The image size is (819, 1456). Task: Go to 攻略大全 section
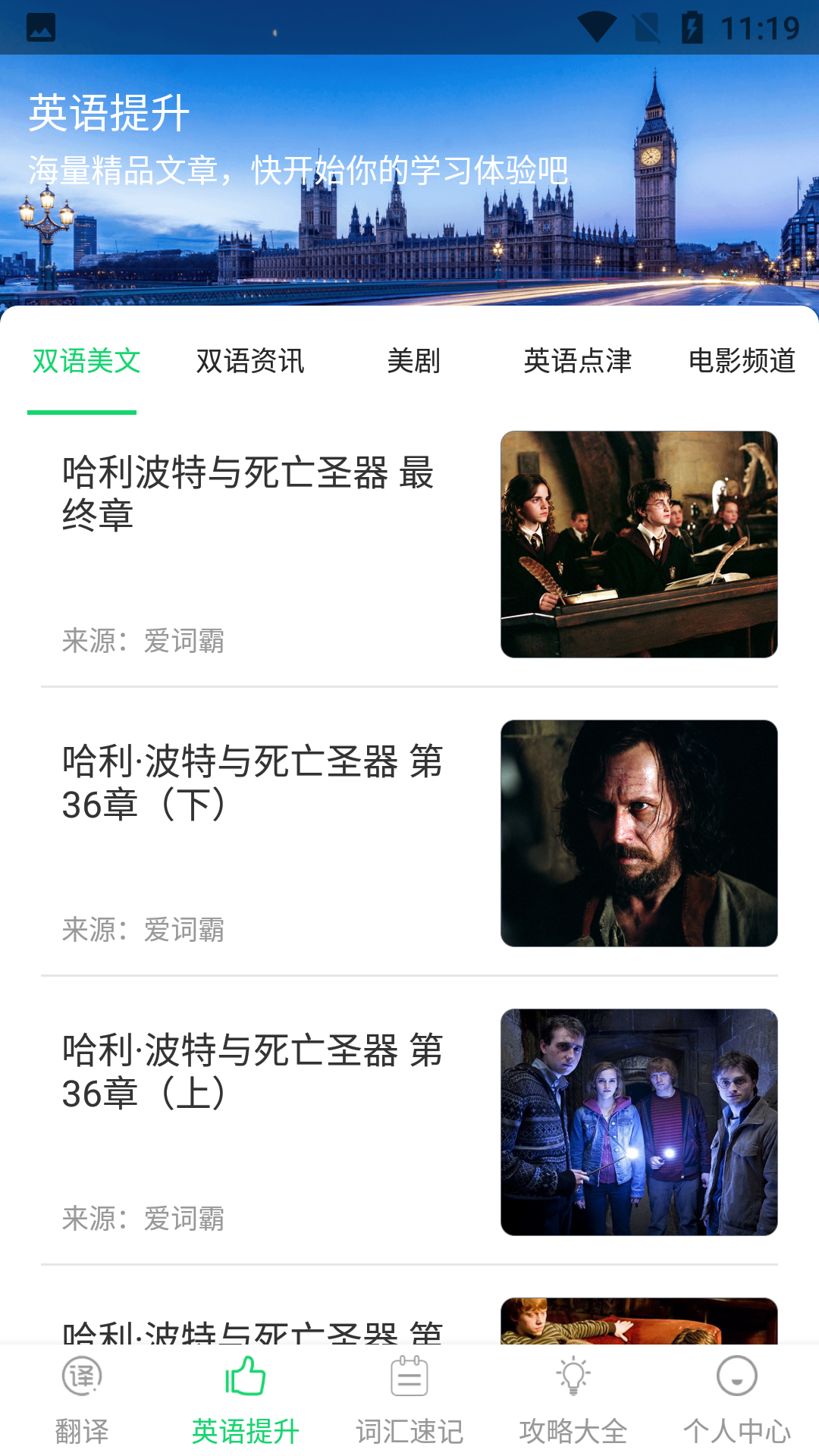[573, 1401]
